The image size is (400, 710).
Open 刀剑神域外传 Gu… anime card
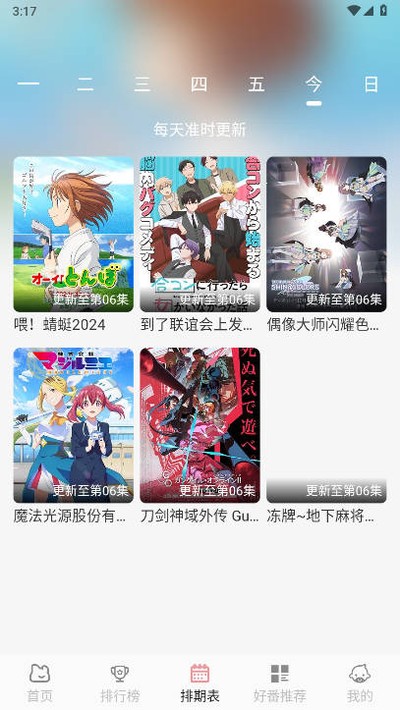coord(200,436)
